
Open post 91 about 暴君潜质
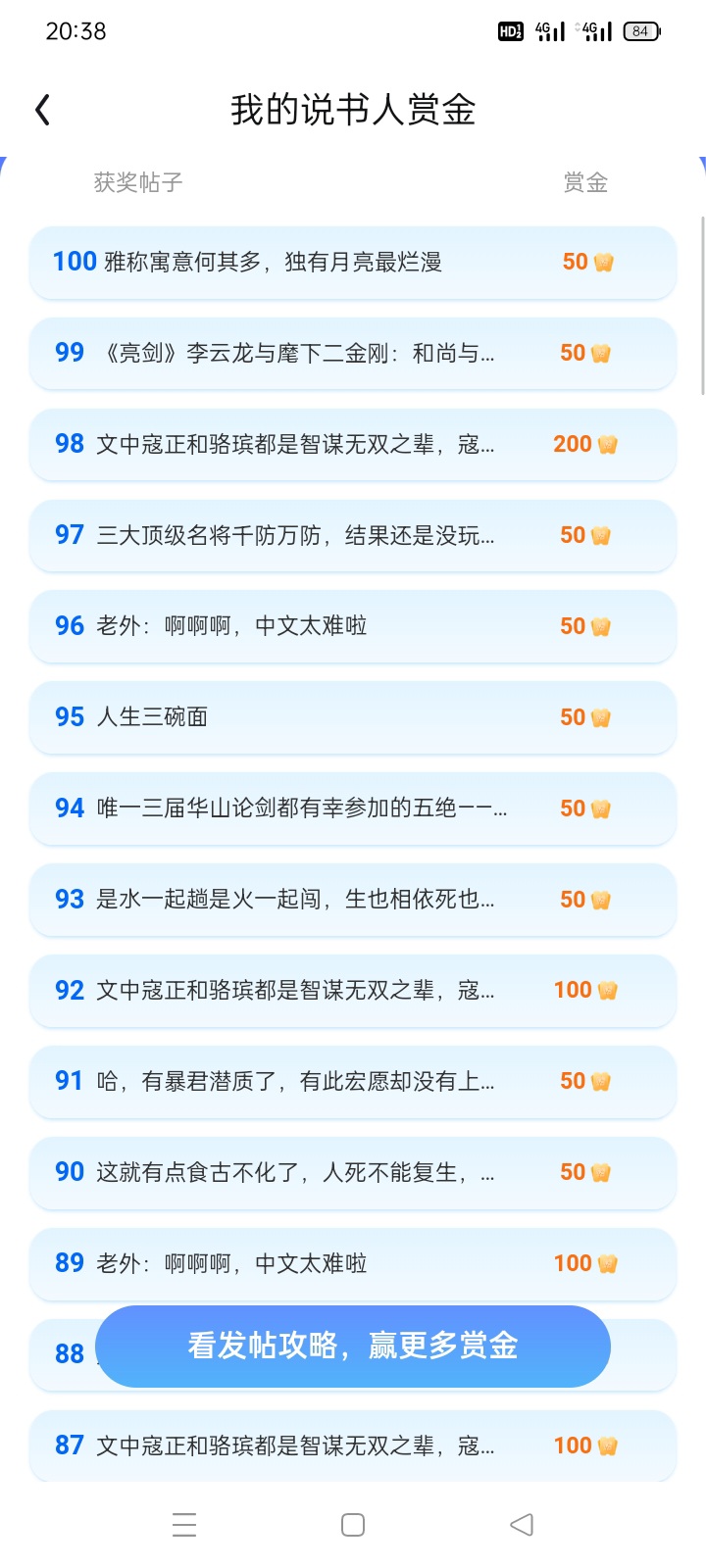[x=353, y=1081]
